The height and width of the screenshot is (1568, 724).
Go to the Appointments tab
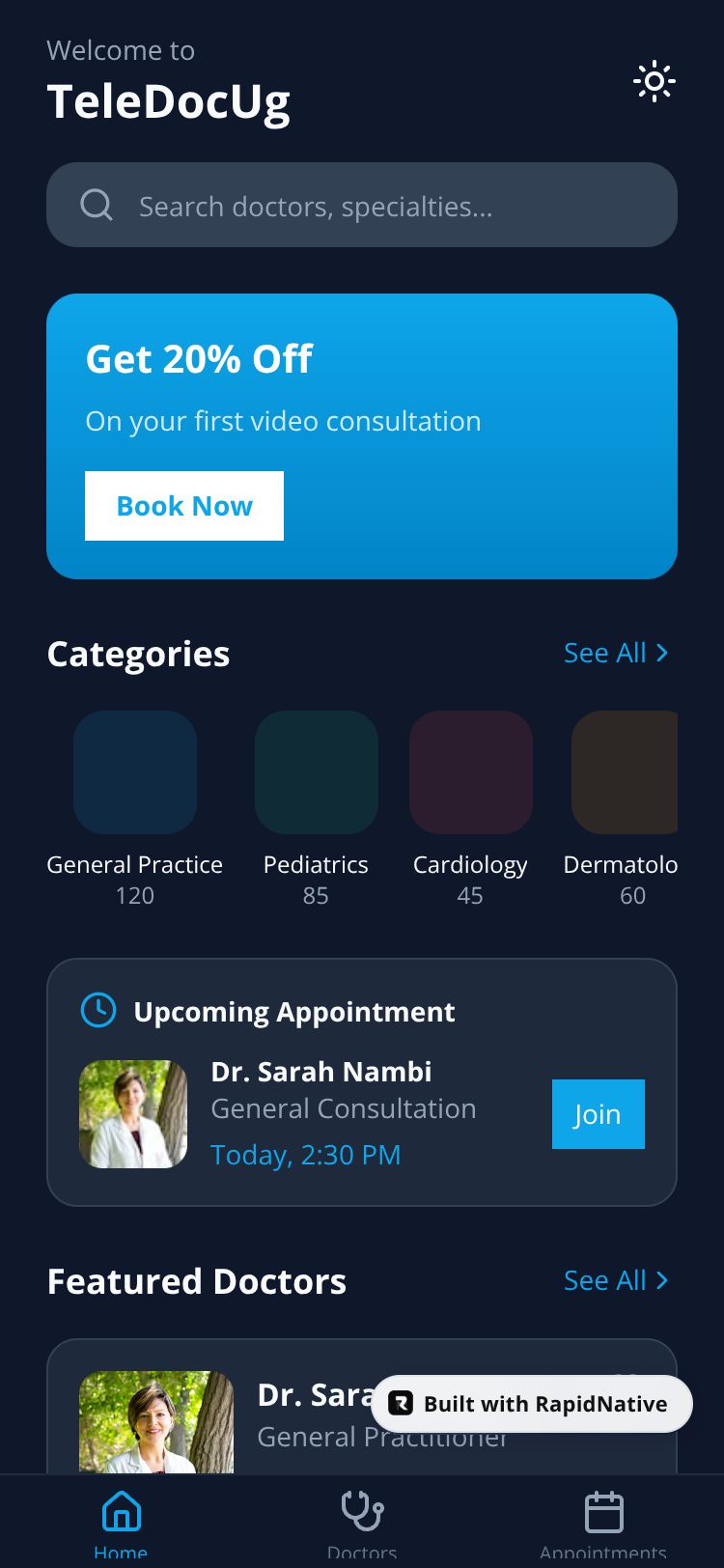(x=603, y=1522)
